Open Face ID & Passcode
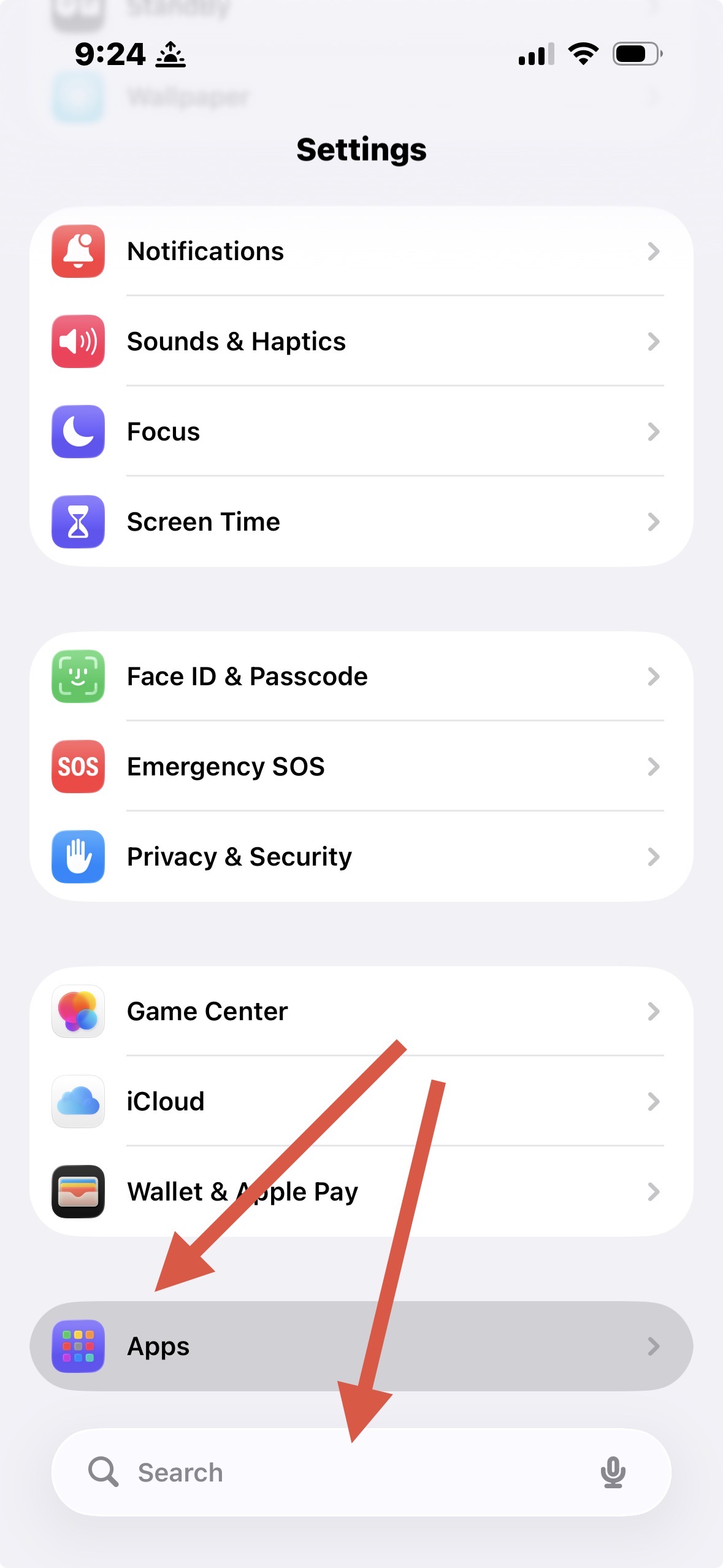The width and height of the screenshot is (723, 1568). pyautogui.click(x=361, y=676)
